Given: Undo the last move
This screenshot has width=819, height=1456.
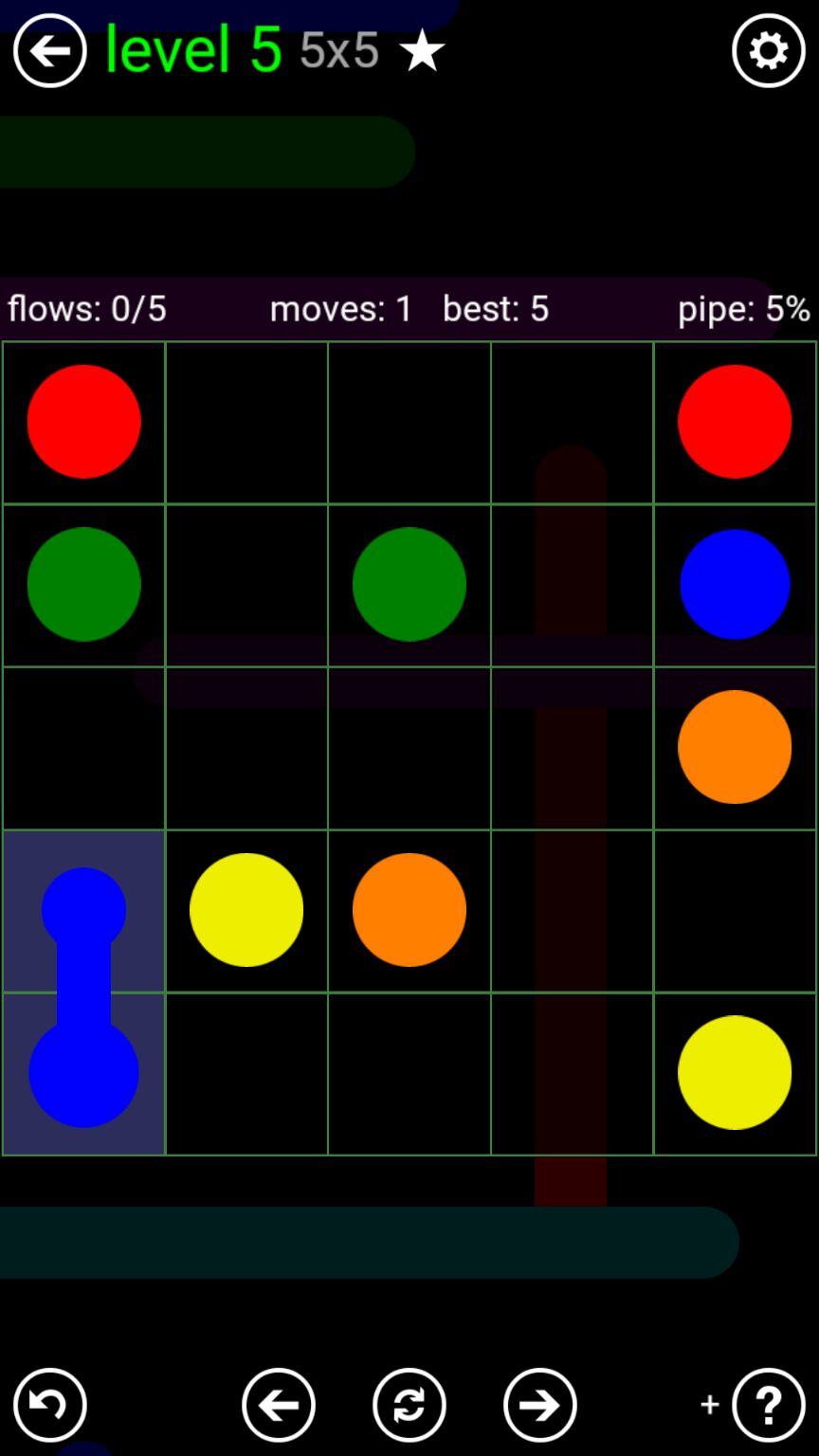Looking at the screenshot, I should point(49,1405).
